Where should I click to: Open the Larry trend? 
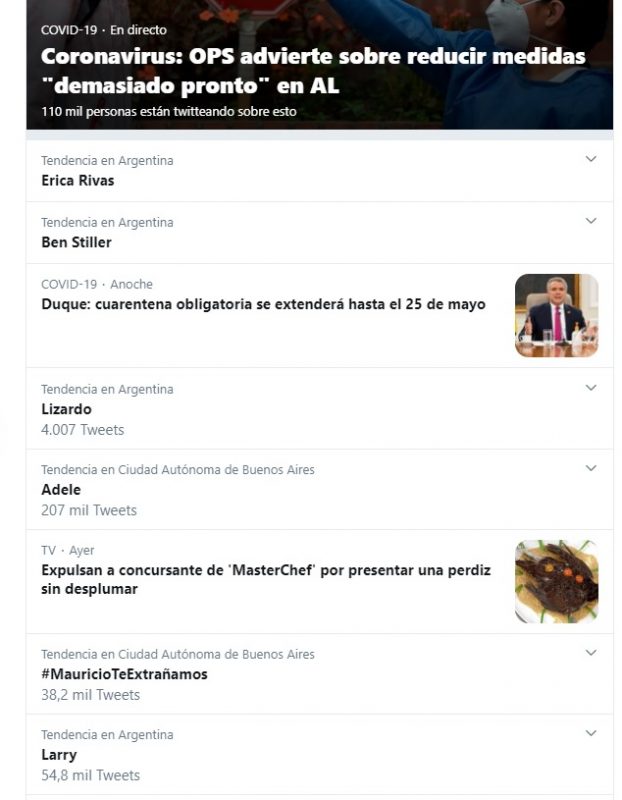pyautogui.click(x=59, y=755)
